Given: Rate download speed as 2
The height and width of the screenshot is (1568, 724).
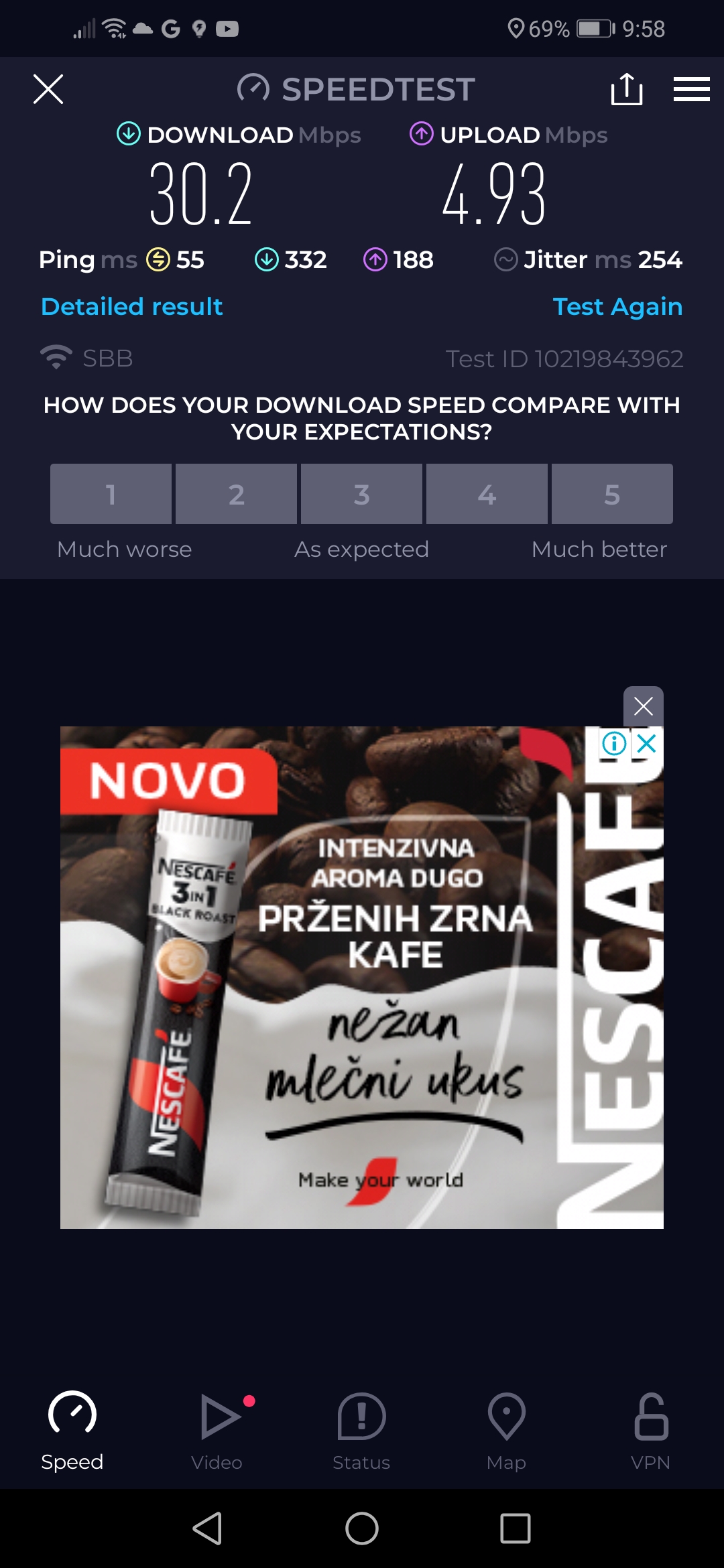Looking at the screenshot, I should click(236, 494).
